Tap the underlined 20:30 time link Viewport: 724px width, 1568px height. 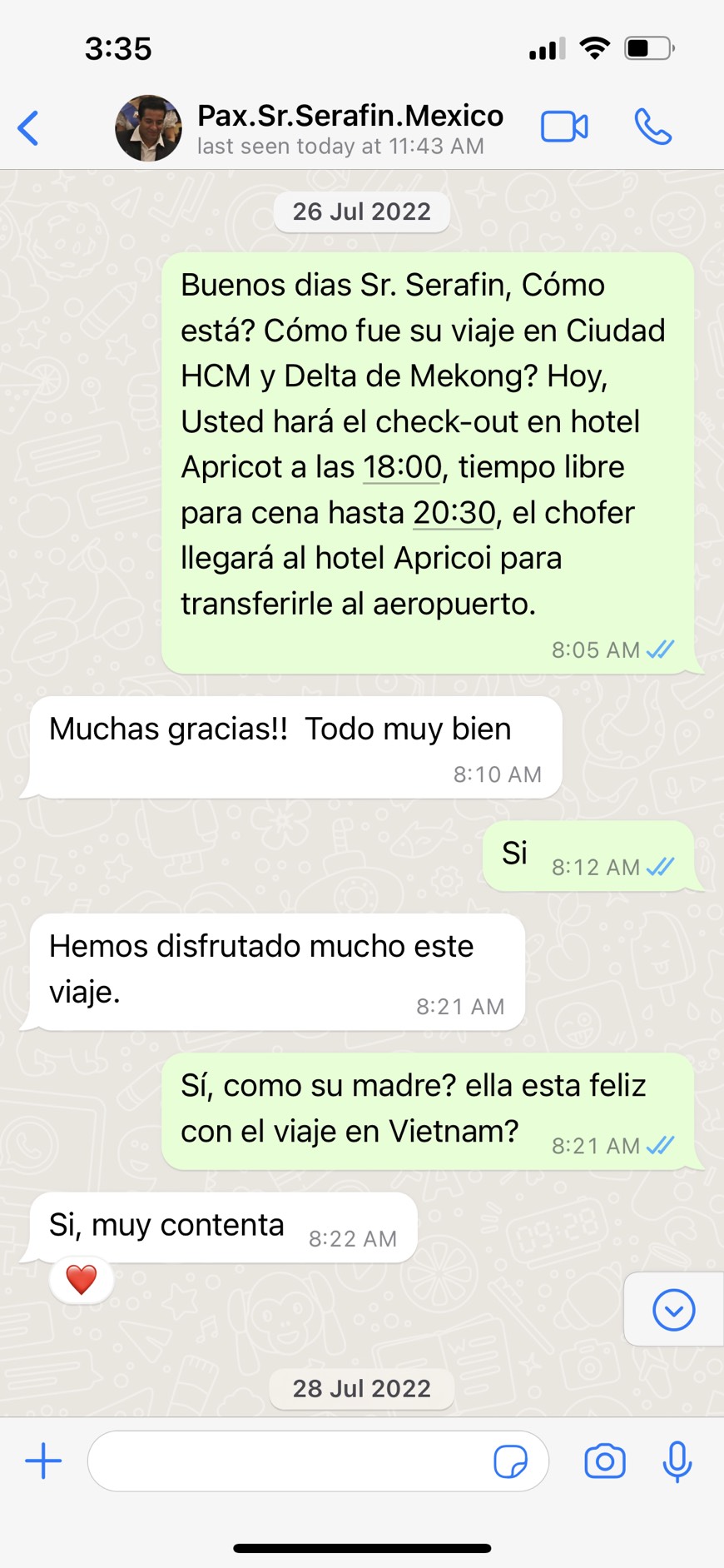pyautogui.click(x=454, y=513)
